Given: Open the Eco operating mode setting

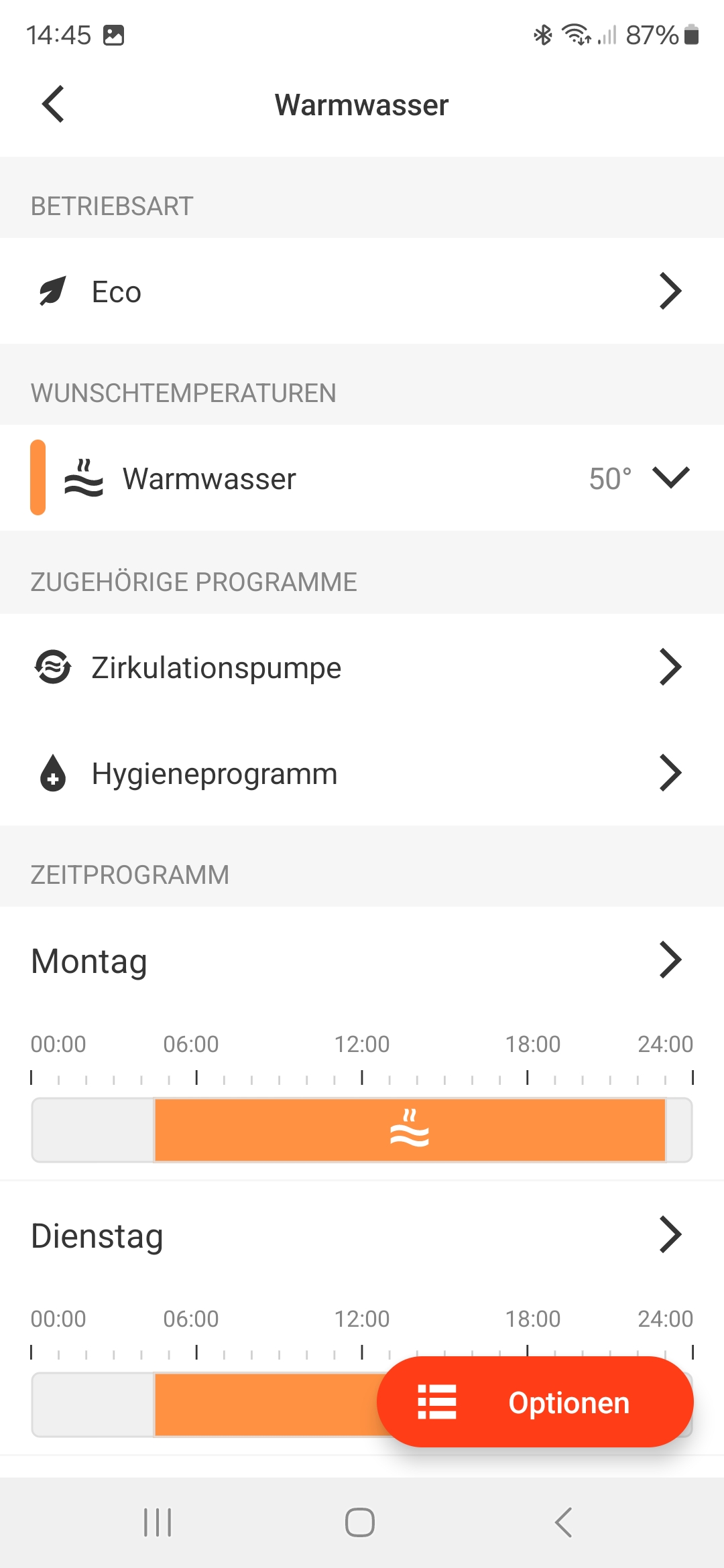Looking at the screenshot, I should (362, 291).
